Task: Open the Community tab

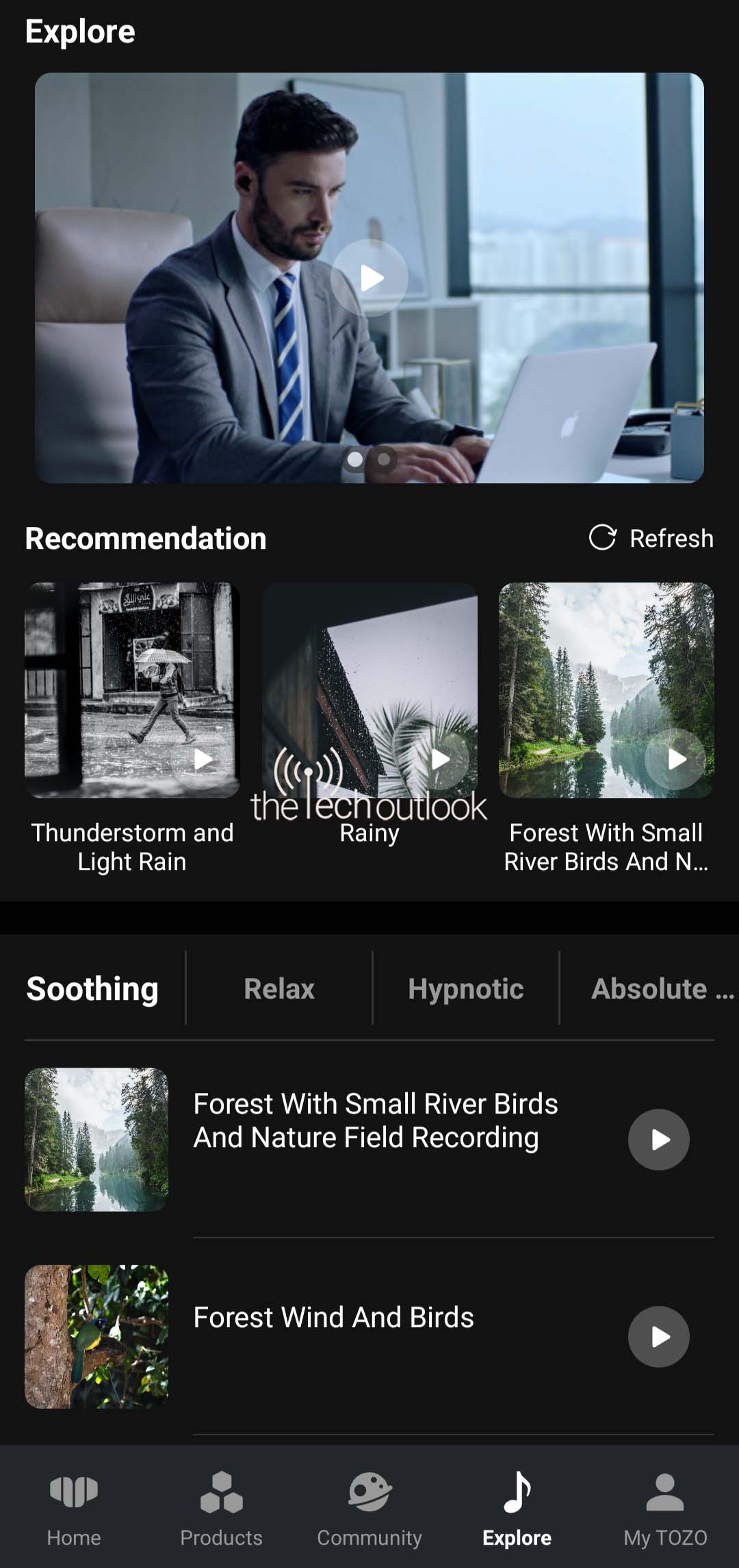Action: 369,1507
